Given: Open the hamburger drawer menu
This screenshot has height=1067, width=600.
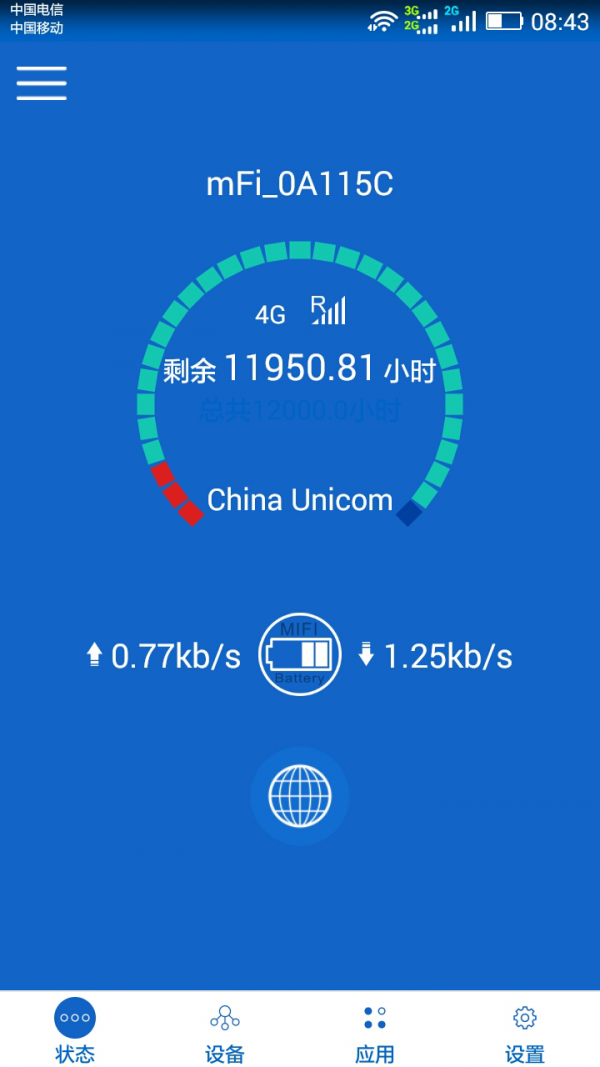Looking at the screenshot, I should 41,83.
